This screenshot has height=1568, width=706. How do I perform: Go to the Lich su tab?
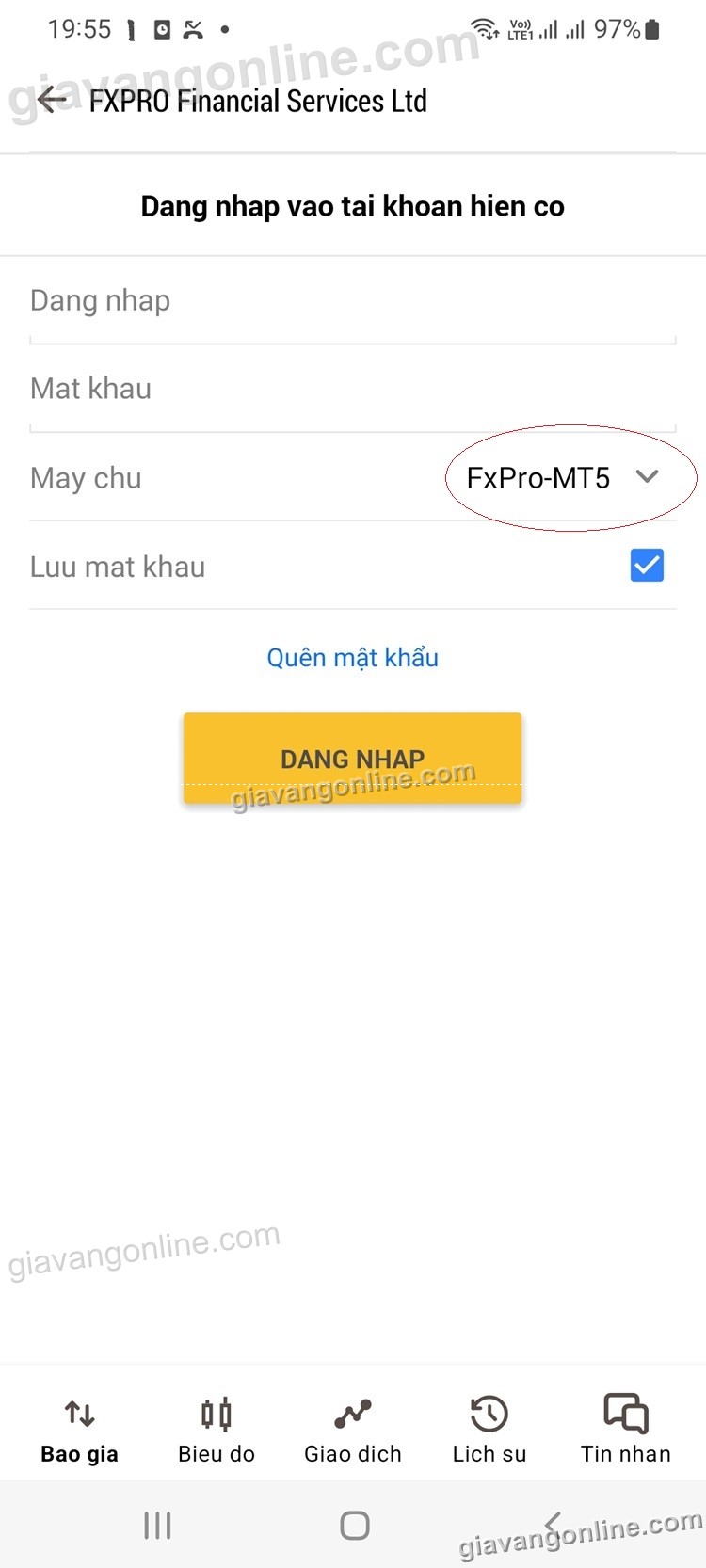tap(489, 1429)
